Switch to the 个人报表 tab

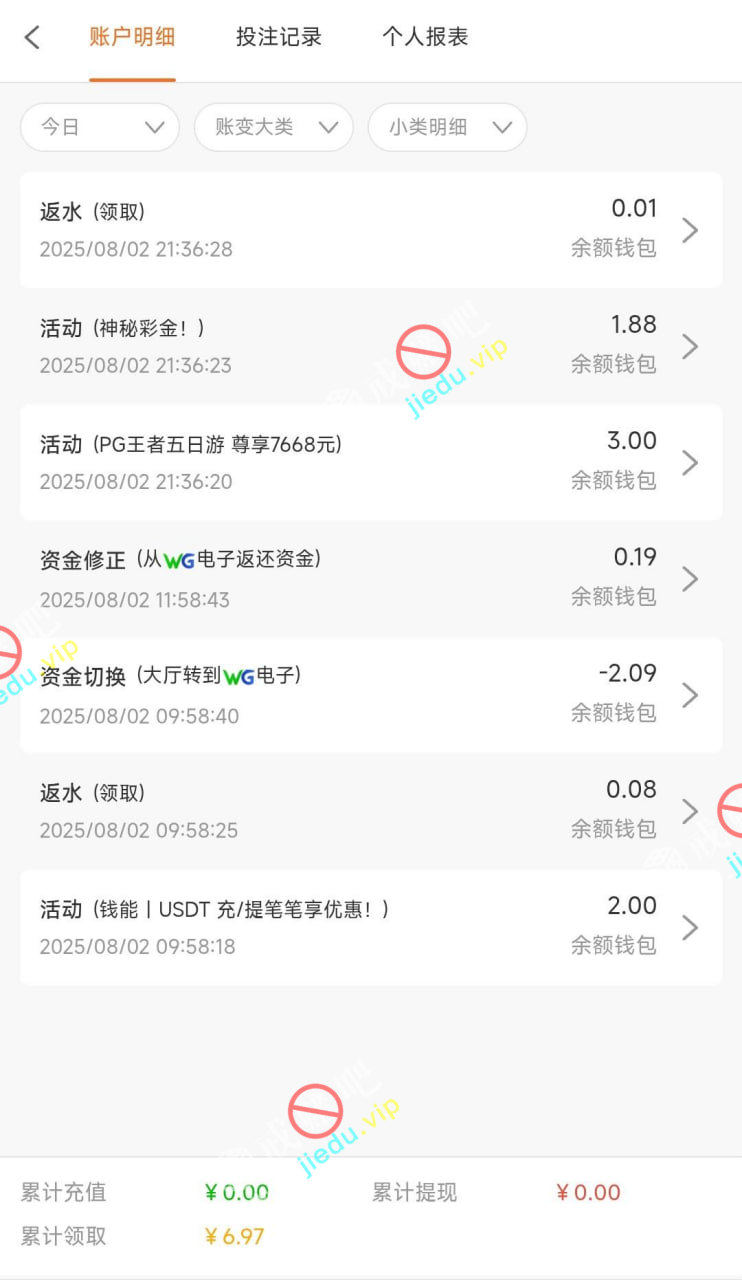(425, 38)
